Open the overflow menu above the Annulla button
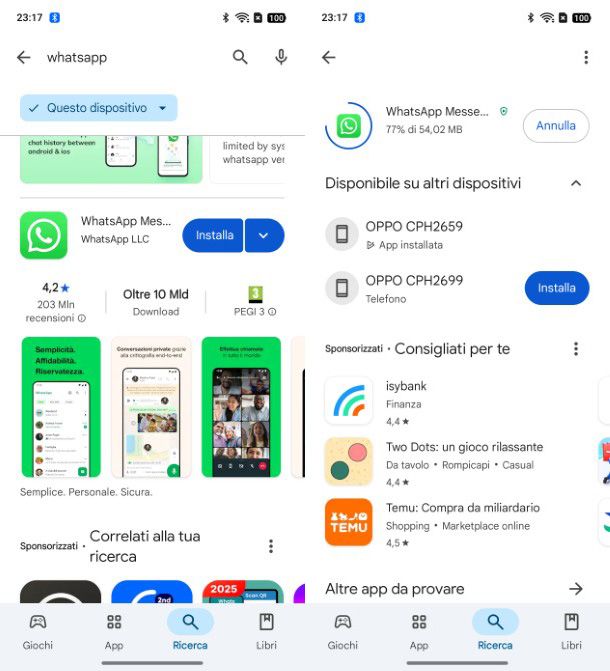This screenshot has width=610, height=671. (586, 58)
